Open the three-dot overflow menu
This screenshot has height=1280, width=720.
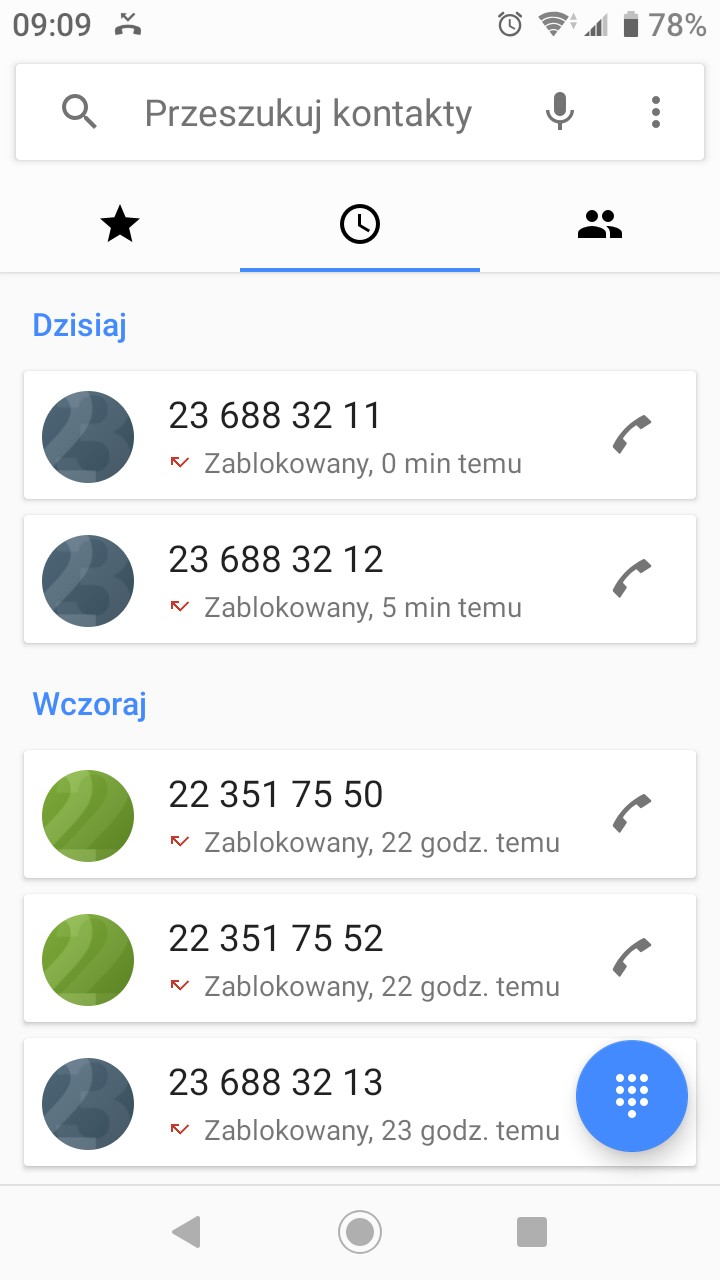(x=656, y=112)
